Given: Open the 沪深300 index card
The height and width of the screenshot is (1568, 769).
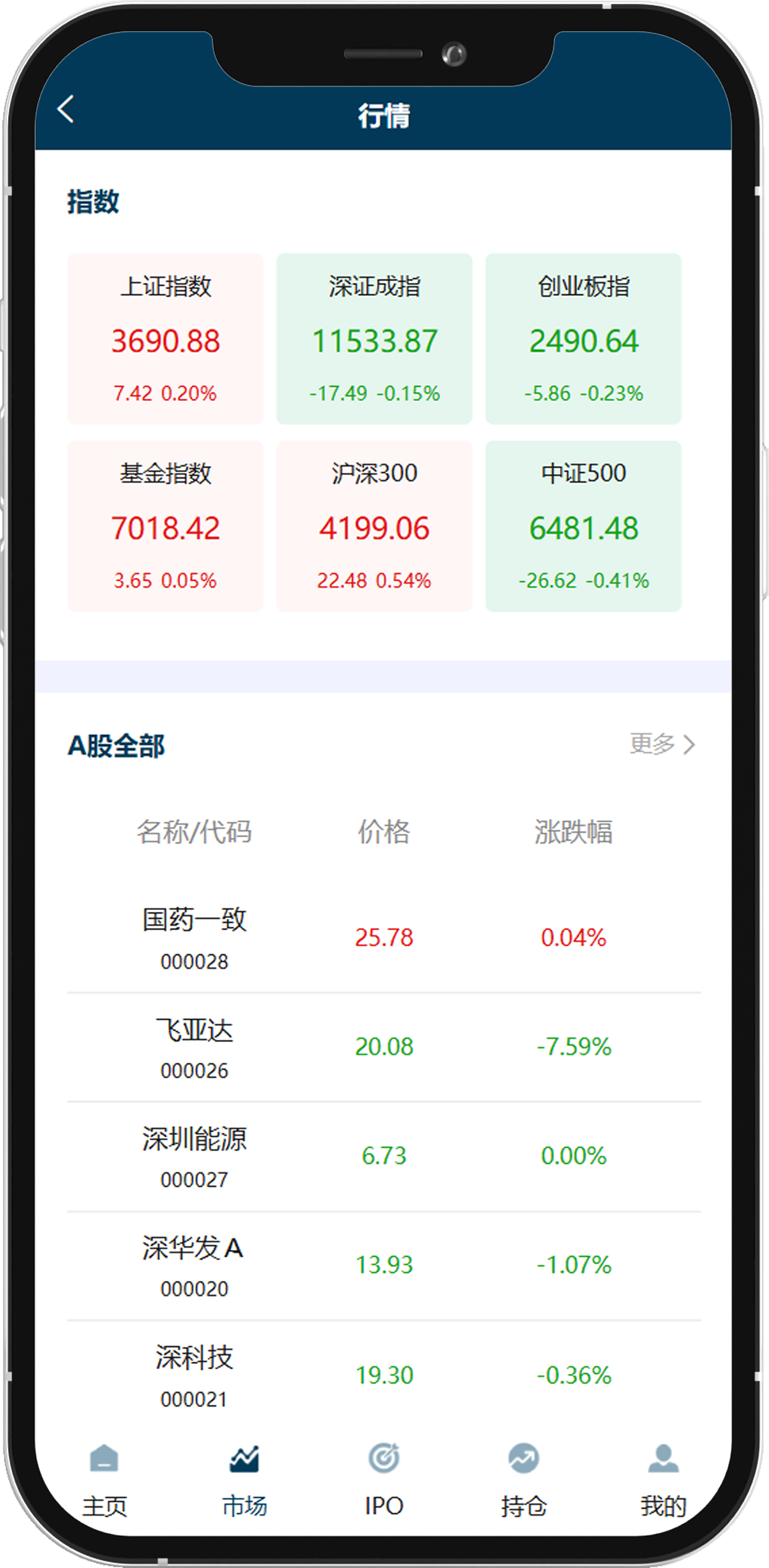Looking at the screenshot, I should coord(374,526).
